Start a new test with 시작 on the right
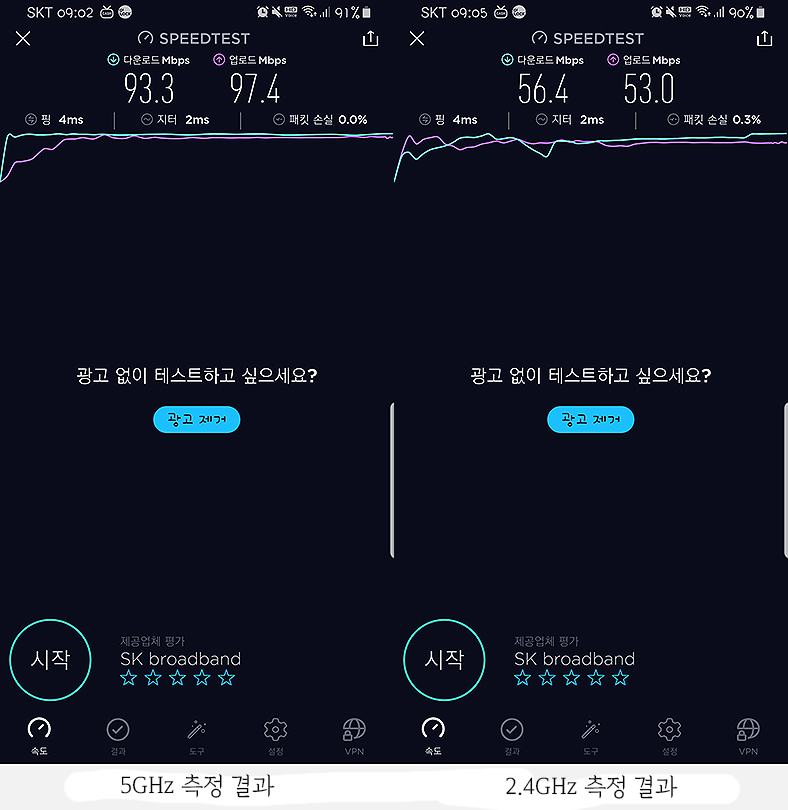Screen dimensions: 788x810 pos(444,660)
